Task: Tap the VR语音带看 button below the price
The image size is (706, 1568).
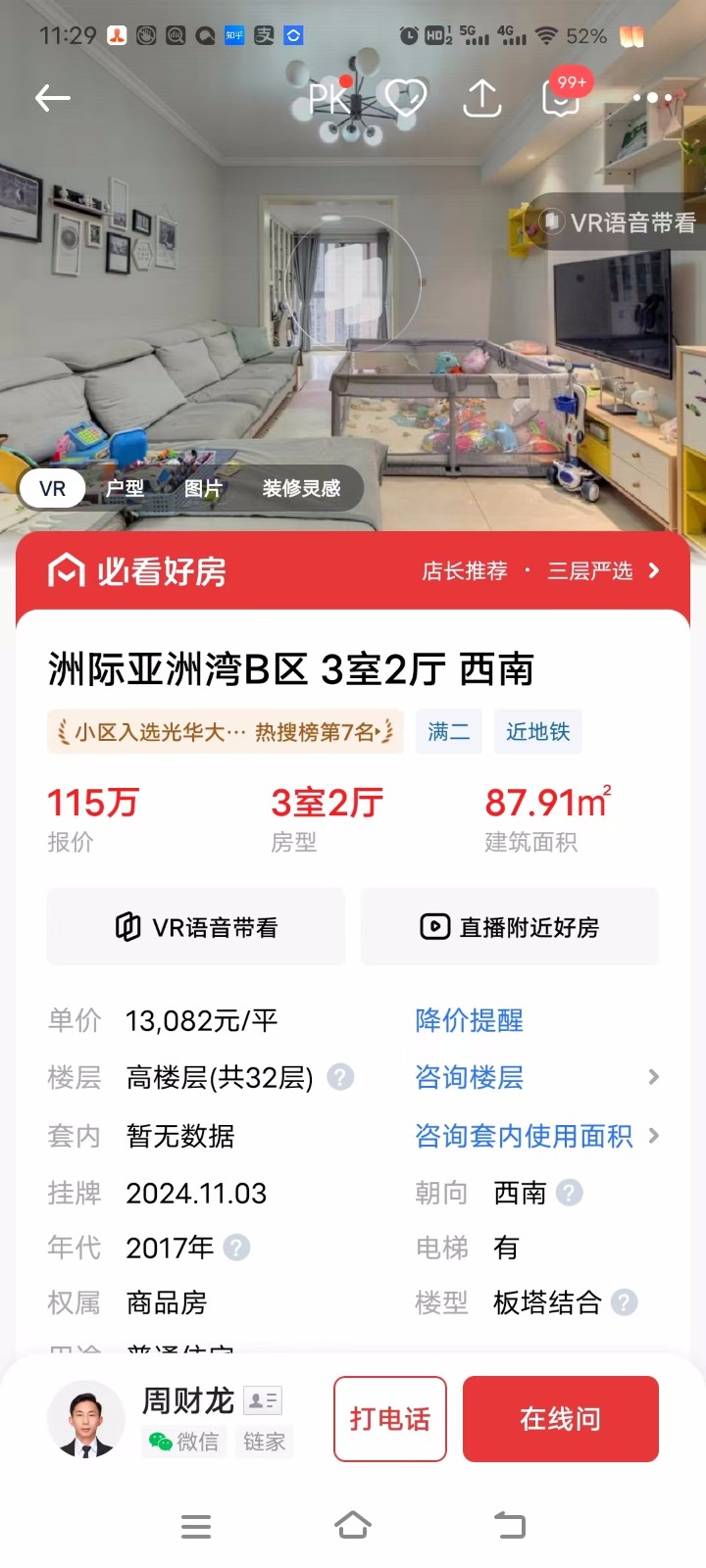Action: click(196, 927)
